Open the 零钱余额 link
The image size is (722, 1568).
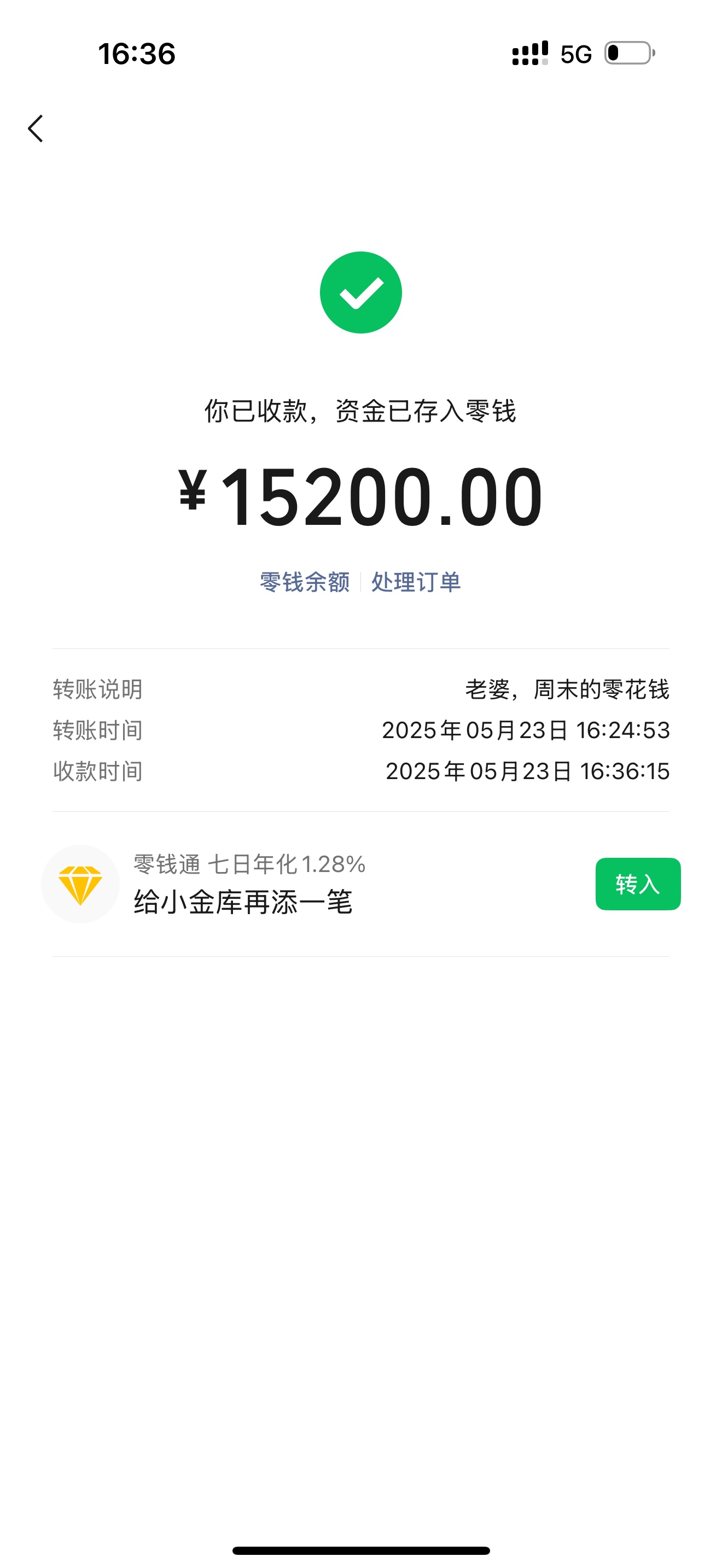tap(304, 582)
